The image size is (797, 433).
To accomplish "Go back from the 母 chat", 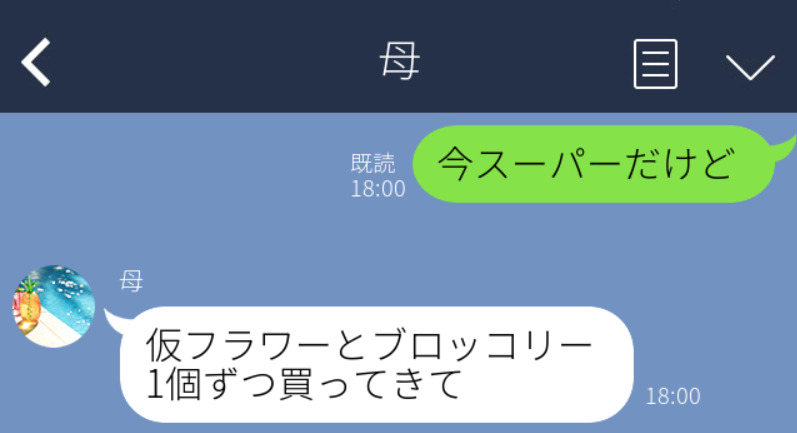I will [x=36, y=65].
